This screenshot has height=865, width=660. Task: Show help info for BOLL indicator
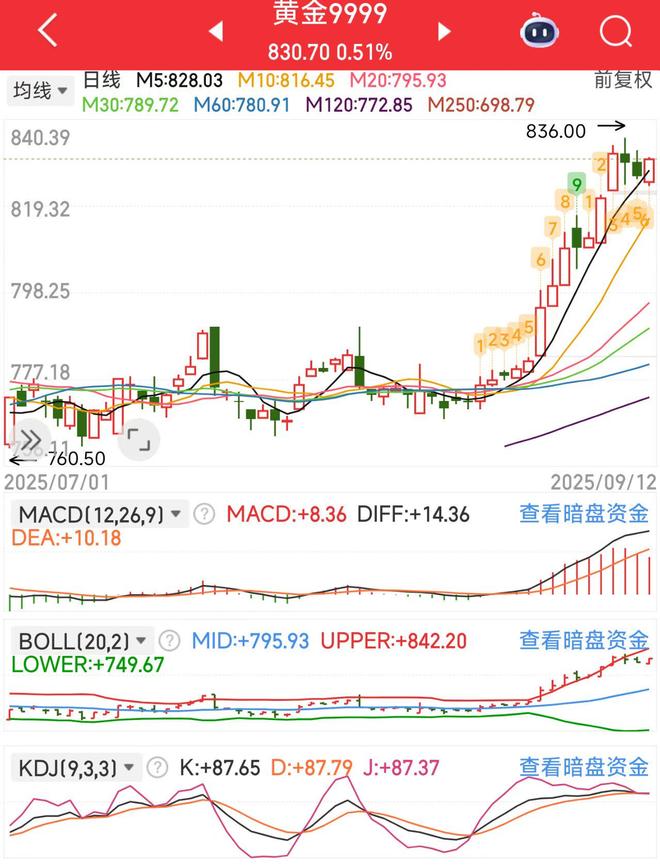168,641
